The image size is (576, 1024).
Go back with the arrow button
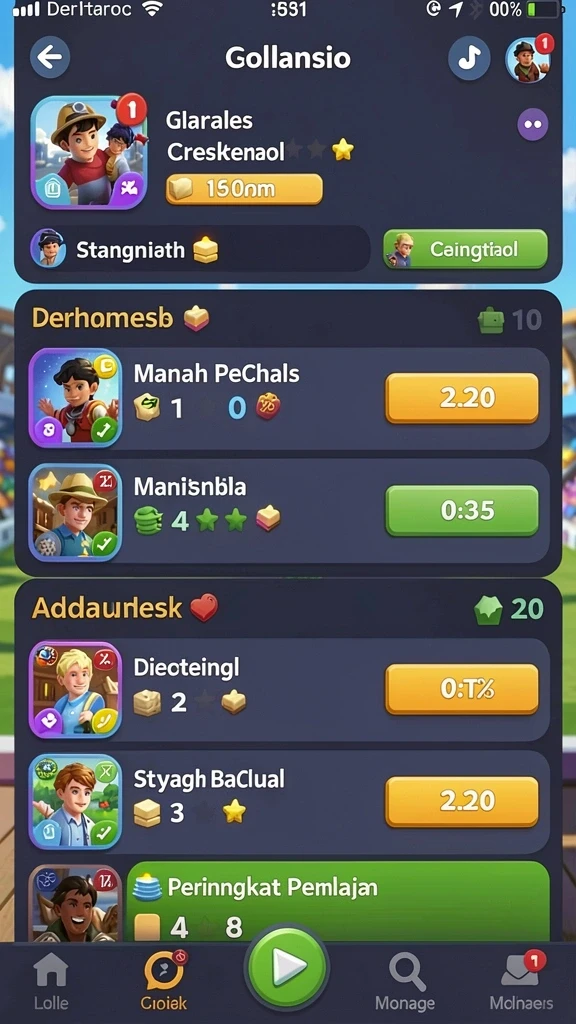coord(50,57)
